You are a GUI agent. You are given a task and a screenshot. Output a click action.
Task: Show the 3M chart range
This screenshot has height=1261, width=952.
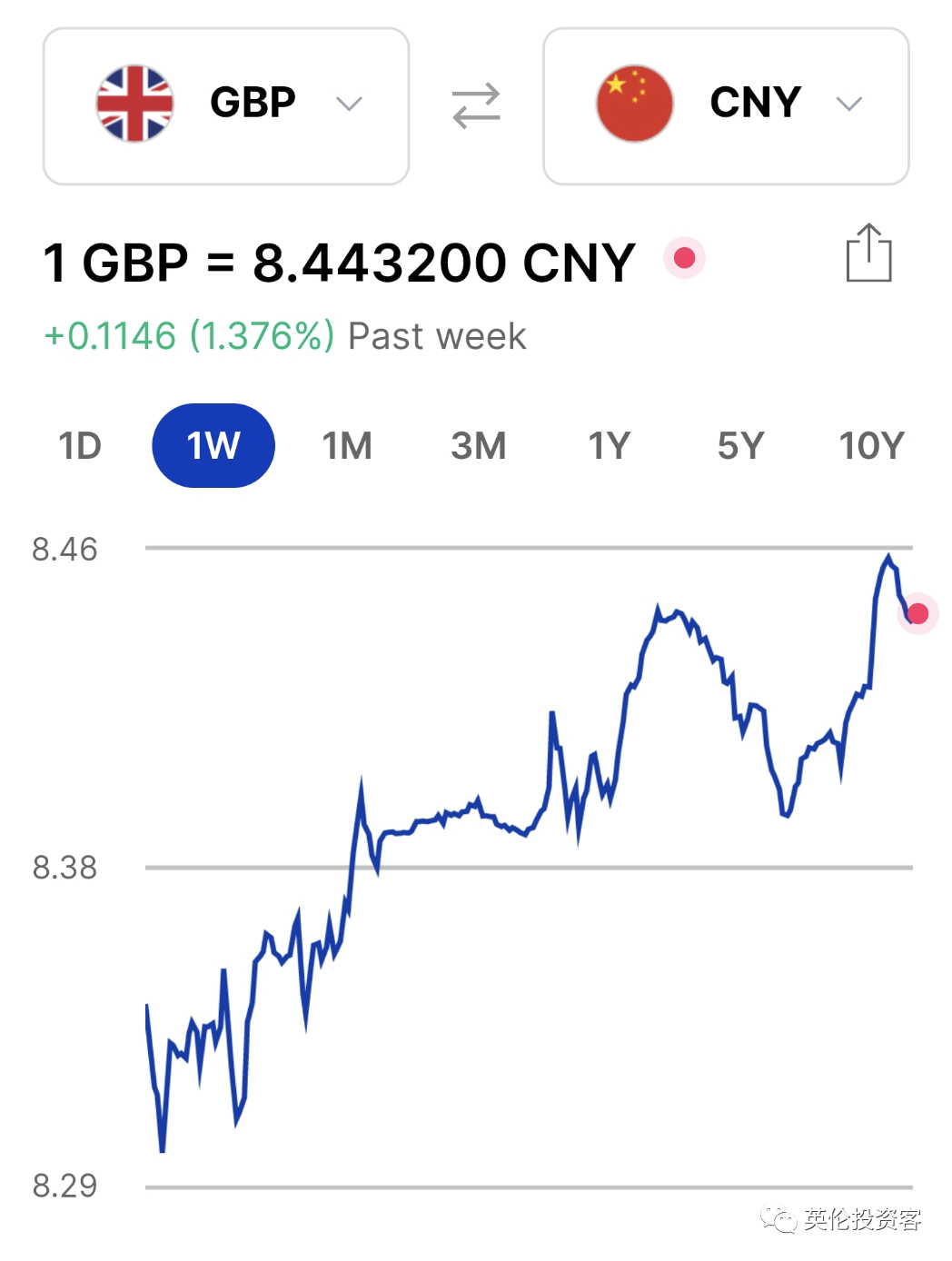pyautogui.click(x=479, y=446)
